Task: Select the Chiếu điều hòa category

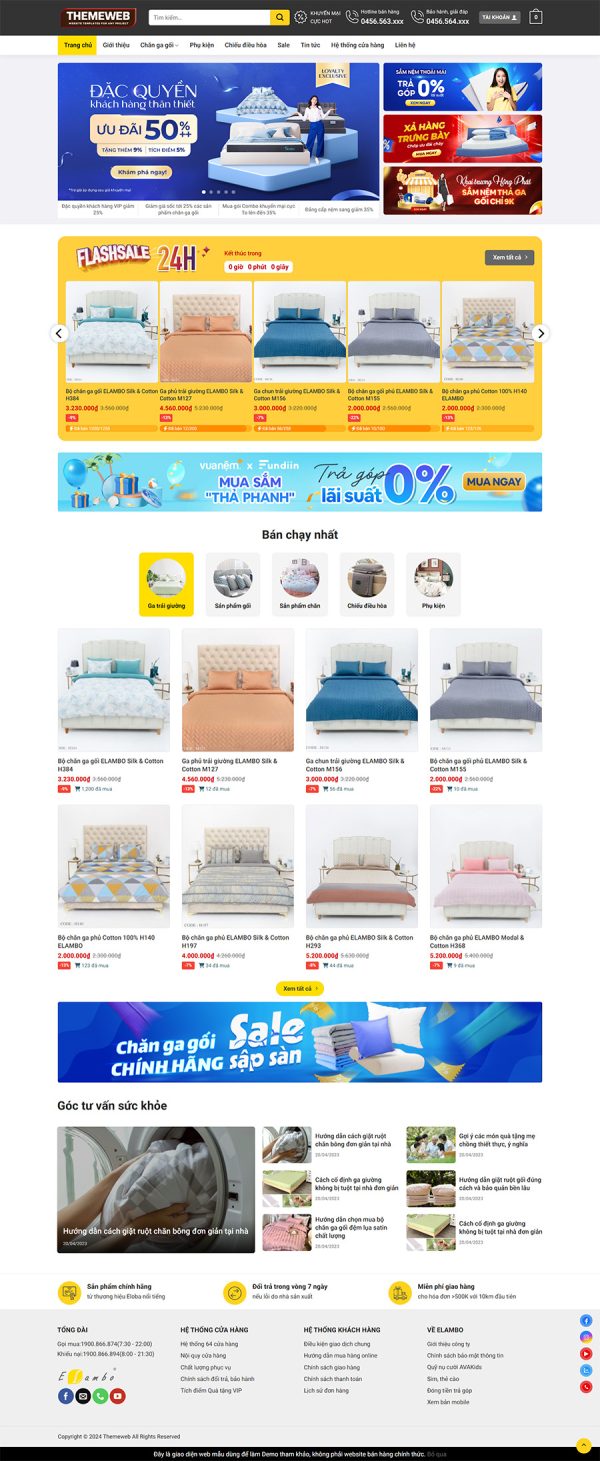Action: 367,585
